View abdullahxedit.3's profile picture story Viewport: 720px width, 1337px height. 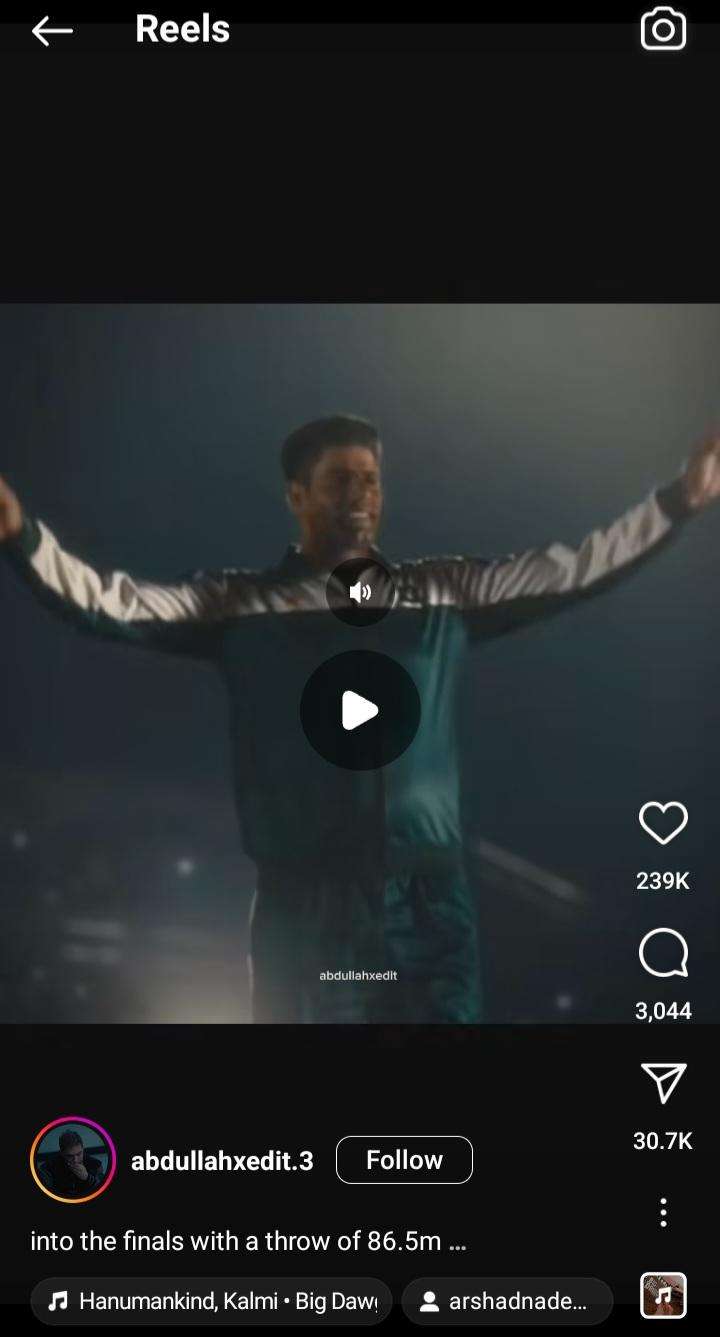[73, 1160]
